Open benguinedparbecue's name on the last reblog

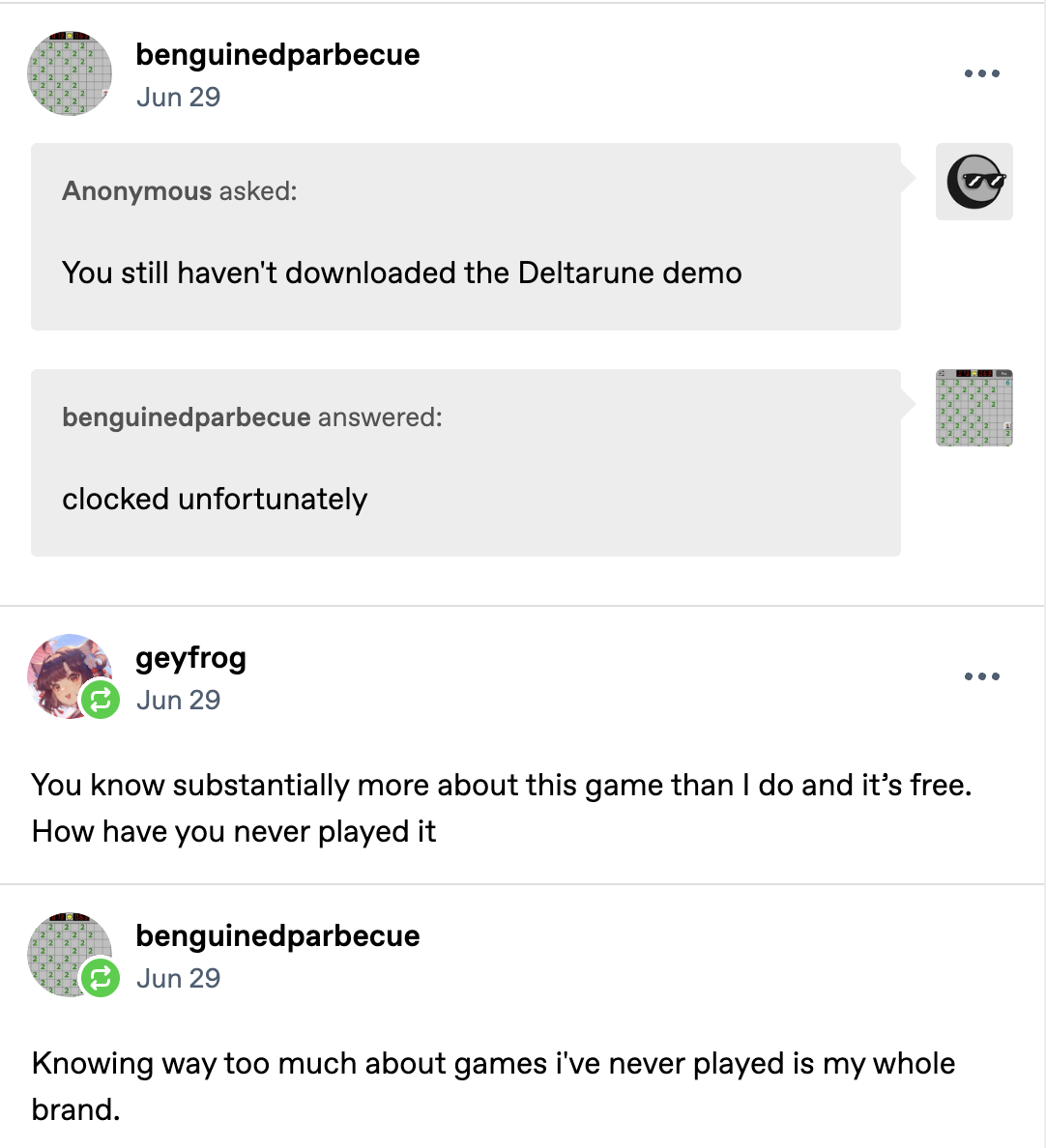point(277,936)
